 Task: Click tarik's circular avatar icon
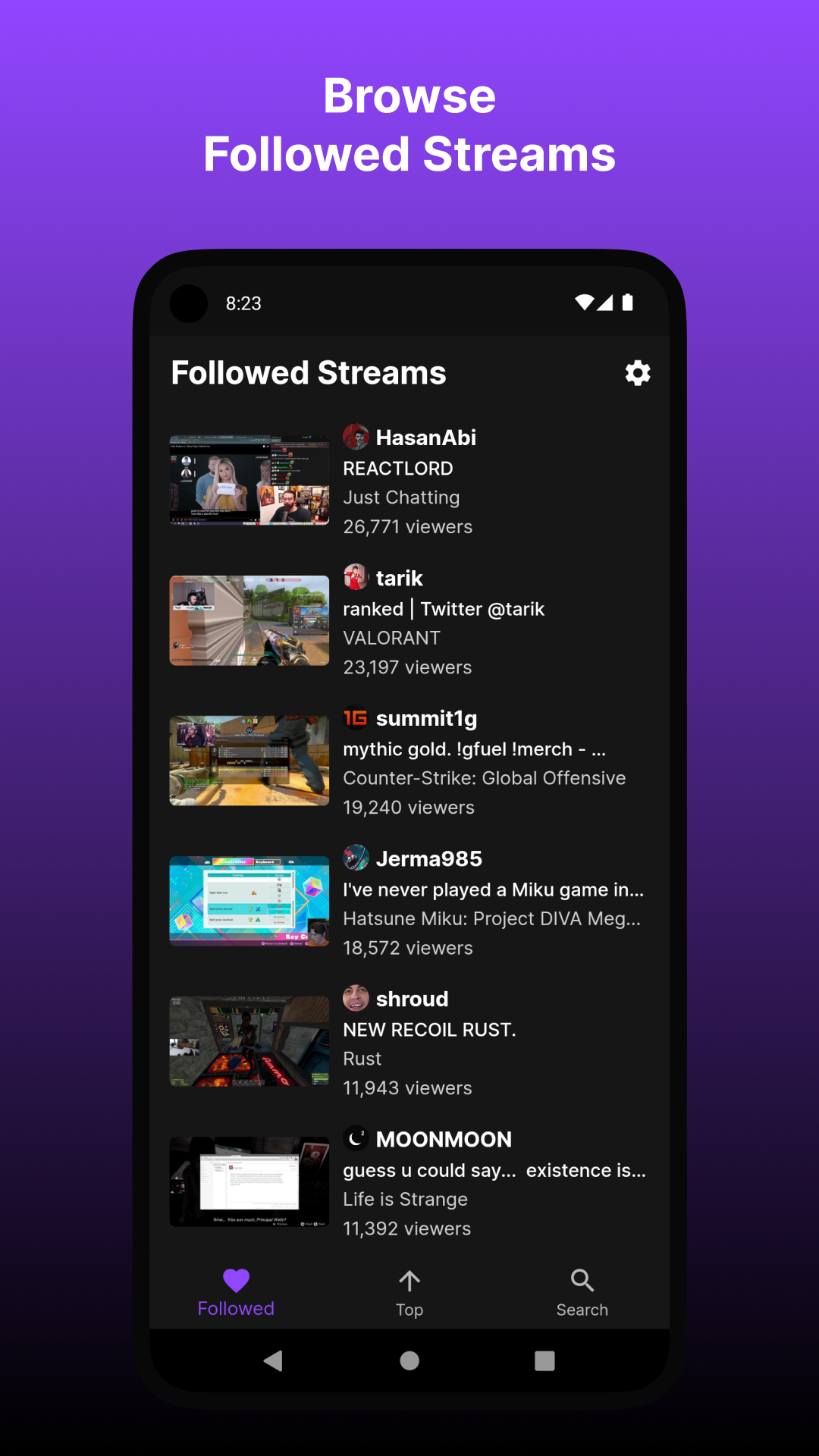click(x=354, y=578)
